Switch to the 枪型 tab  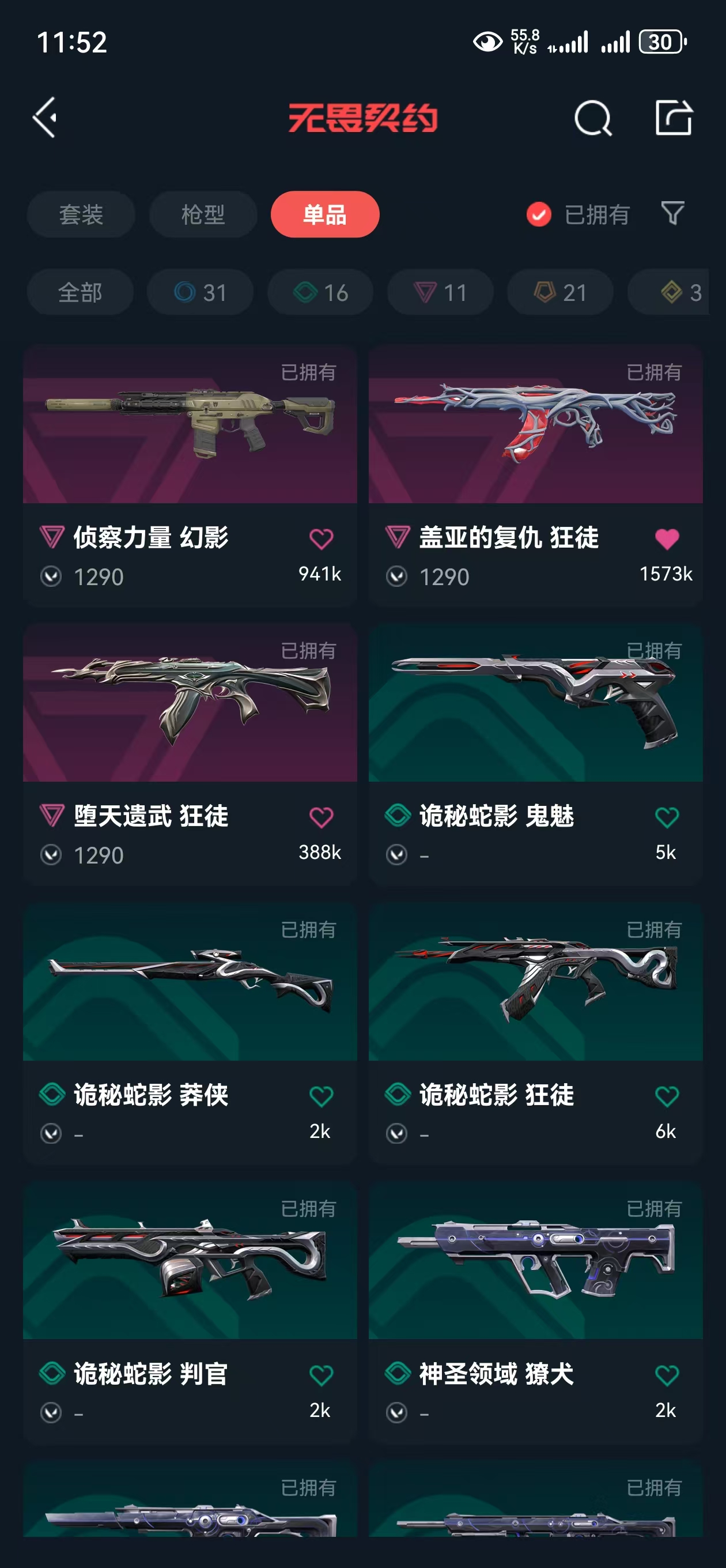(x=203, y=214)
